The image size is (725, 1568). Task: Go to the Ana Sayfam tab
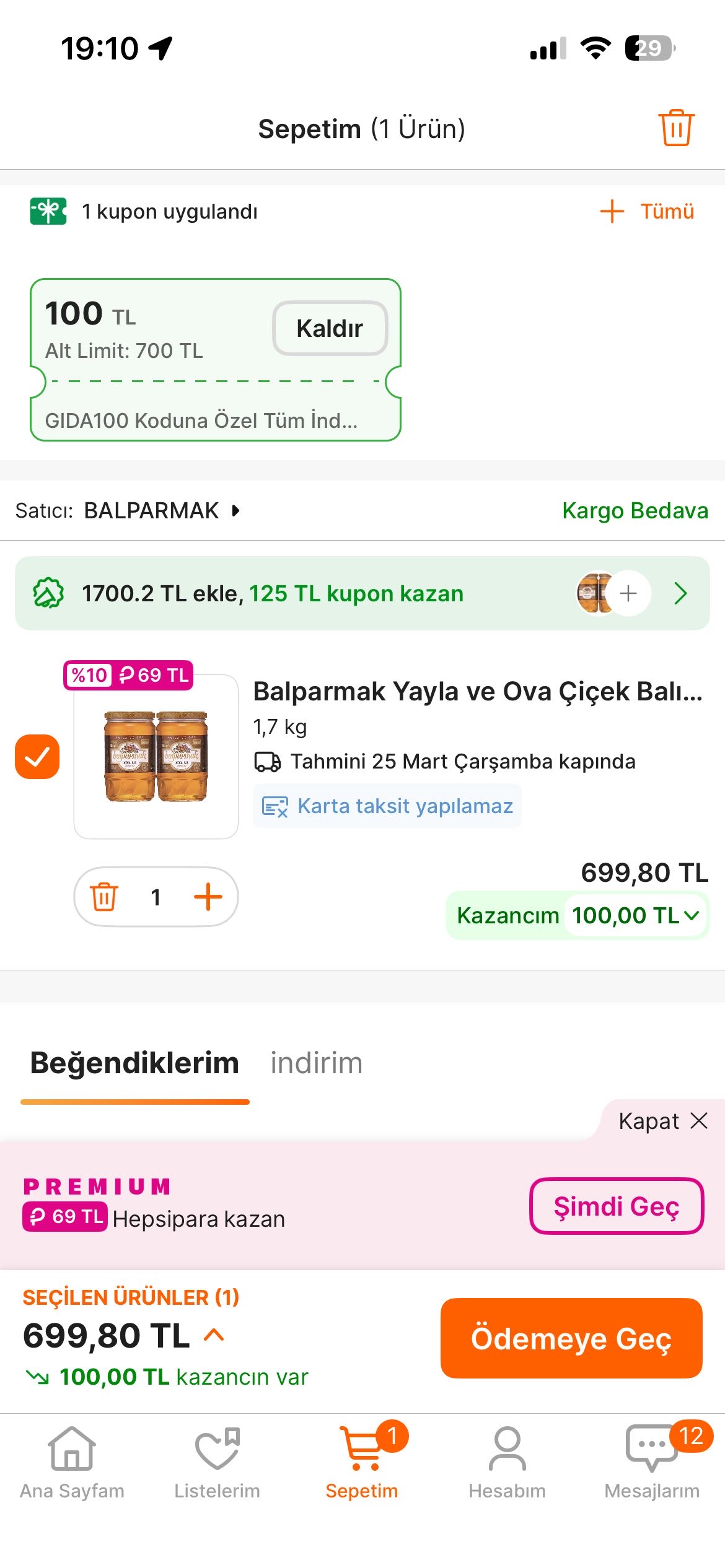[x=72, y=1463]
